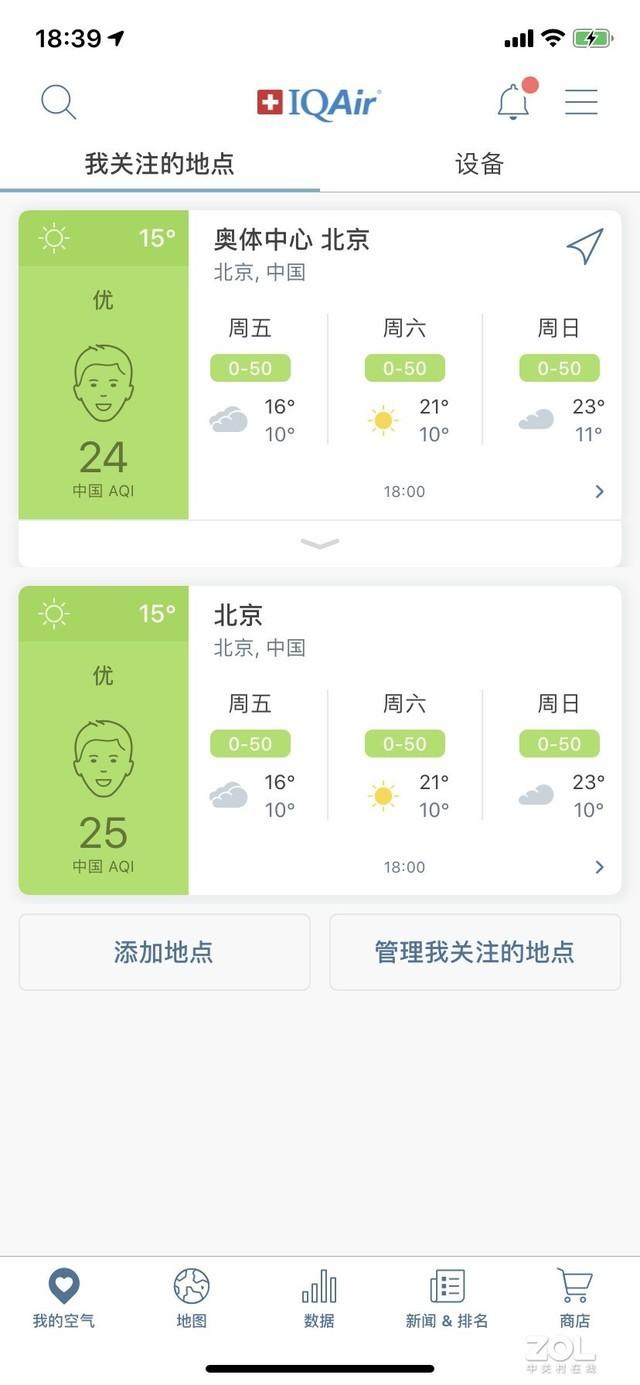This screenshot has height=1385, width=640.
Task: Open the 北京 location card with AQI 25
Action: click(320, 740)
